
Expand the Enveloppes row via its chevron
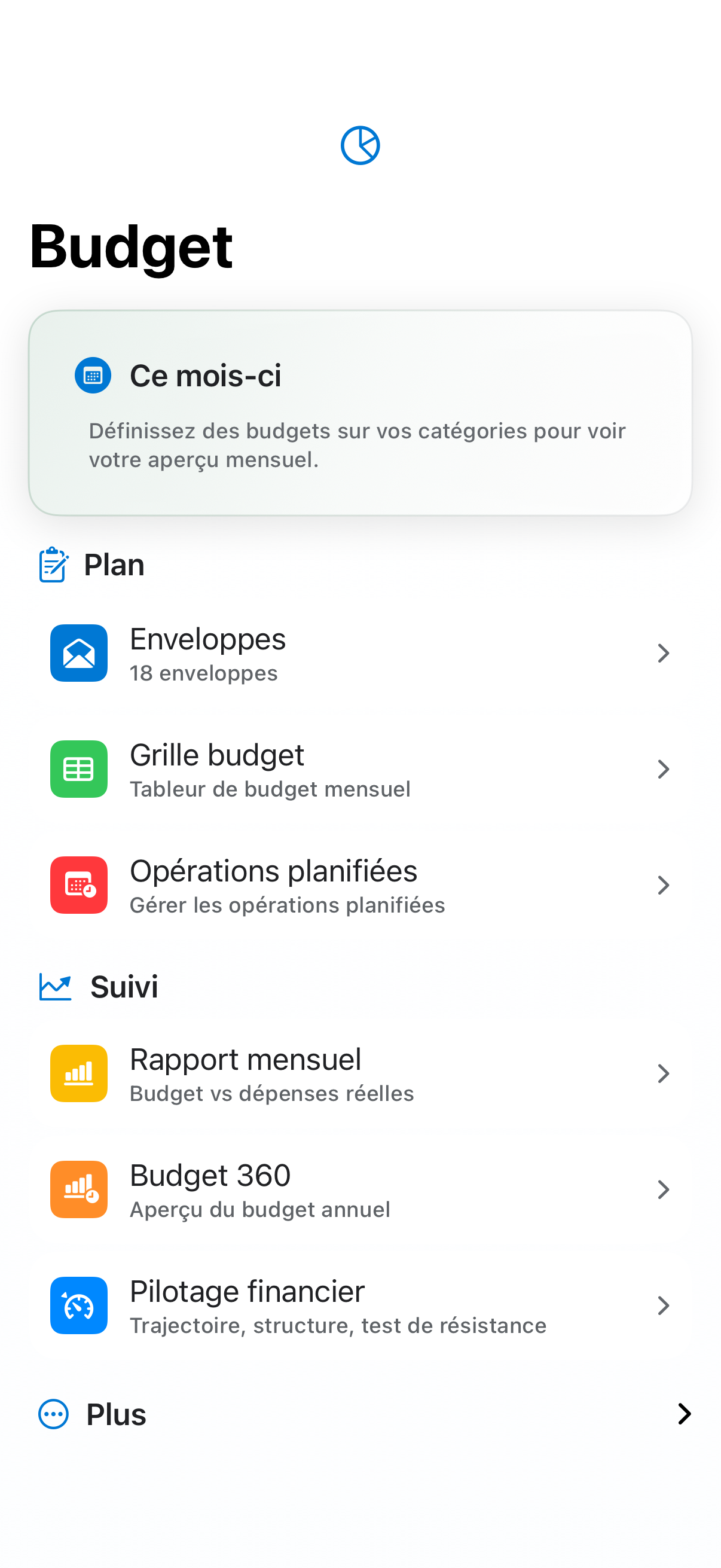pyautogui.click(x=664, y=653)
